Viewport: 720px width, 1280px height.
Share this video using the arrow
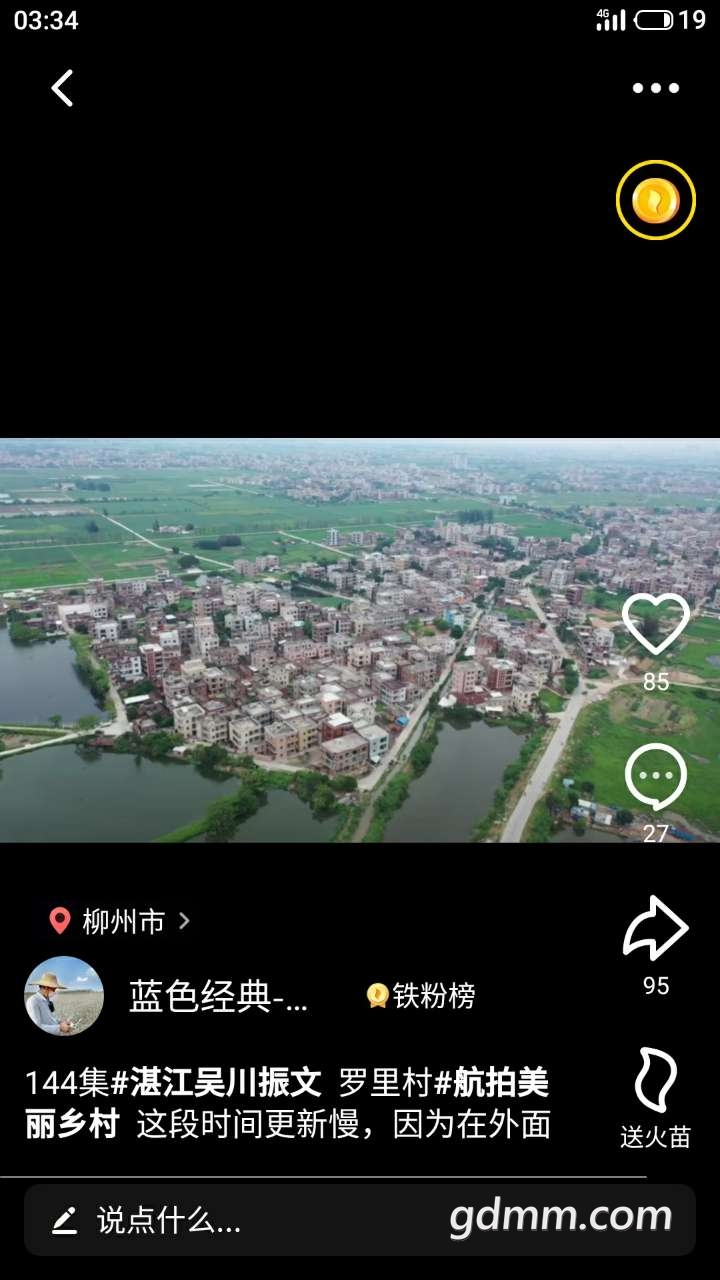(656, 930)
